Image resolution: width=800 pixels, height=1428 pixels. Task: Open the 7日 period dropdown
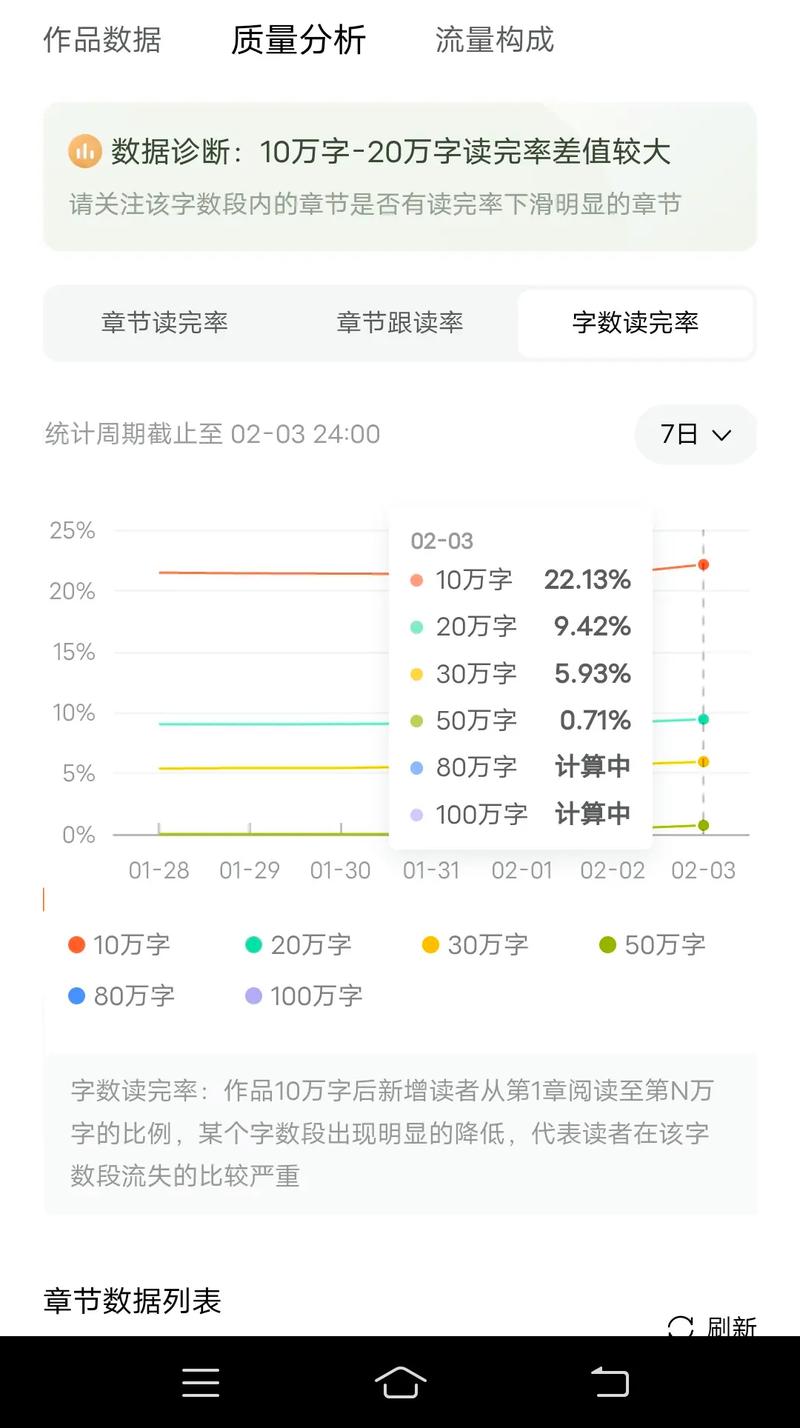pyautogui.click(x=696, y=434)
